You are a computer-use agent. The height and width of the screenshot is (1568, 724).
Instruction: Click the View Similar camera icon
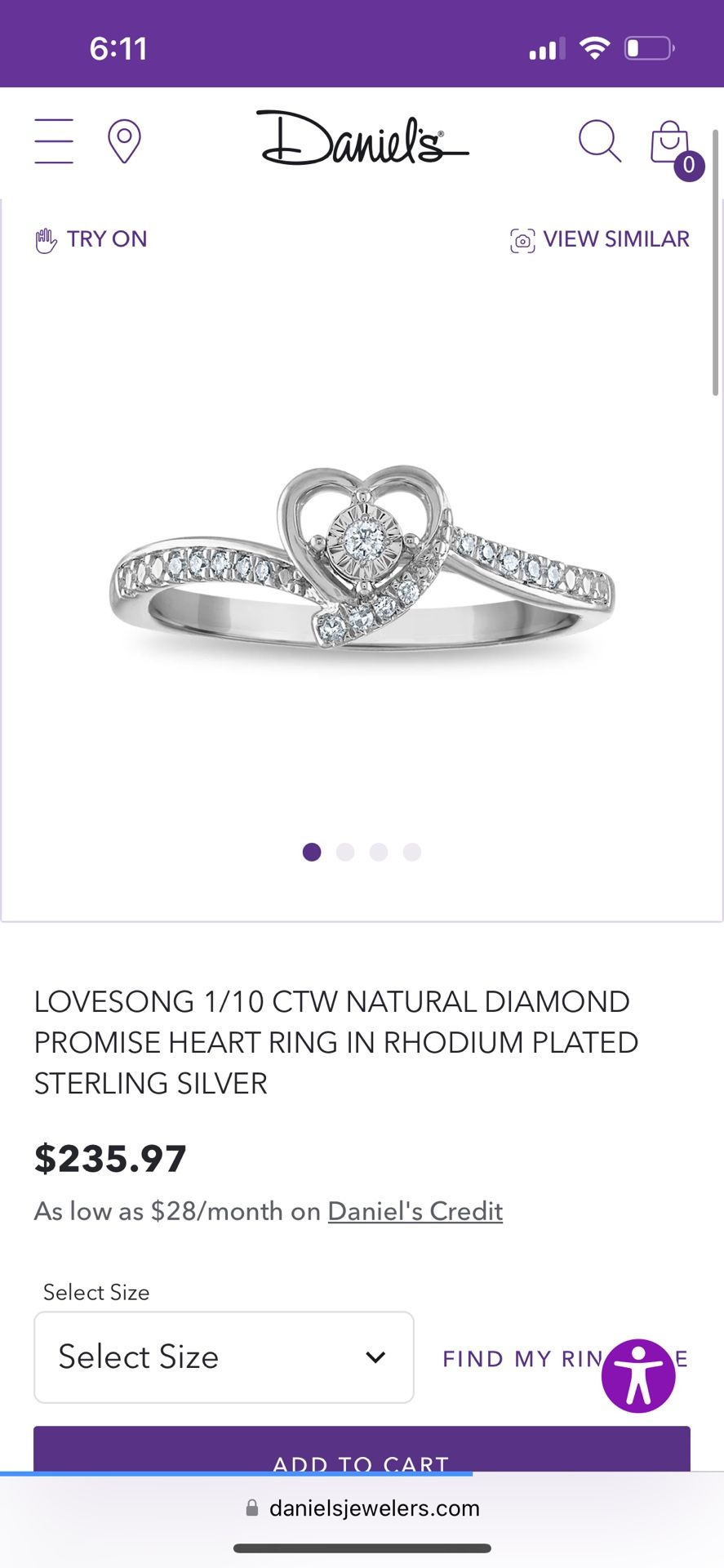[x=523, y=238]
